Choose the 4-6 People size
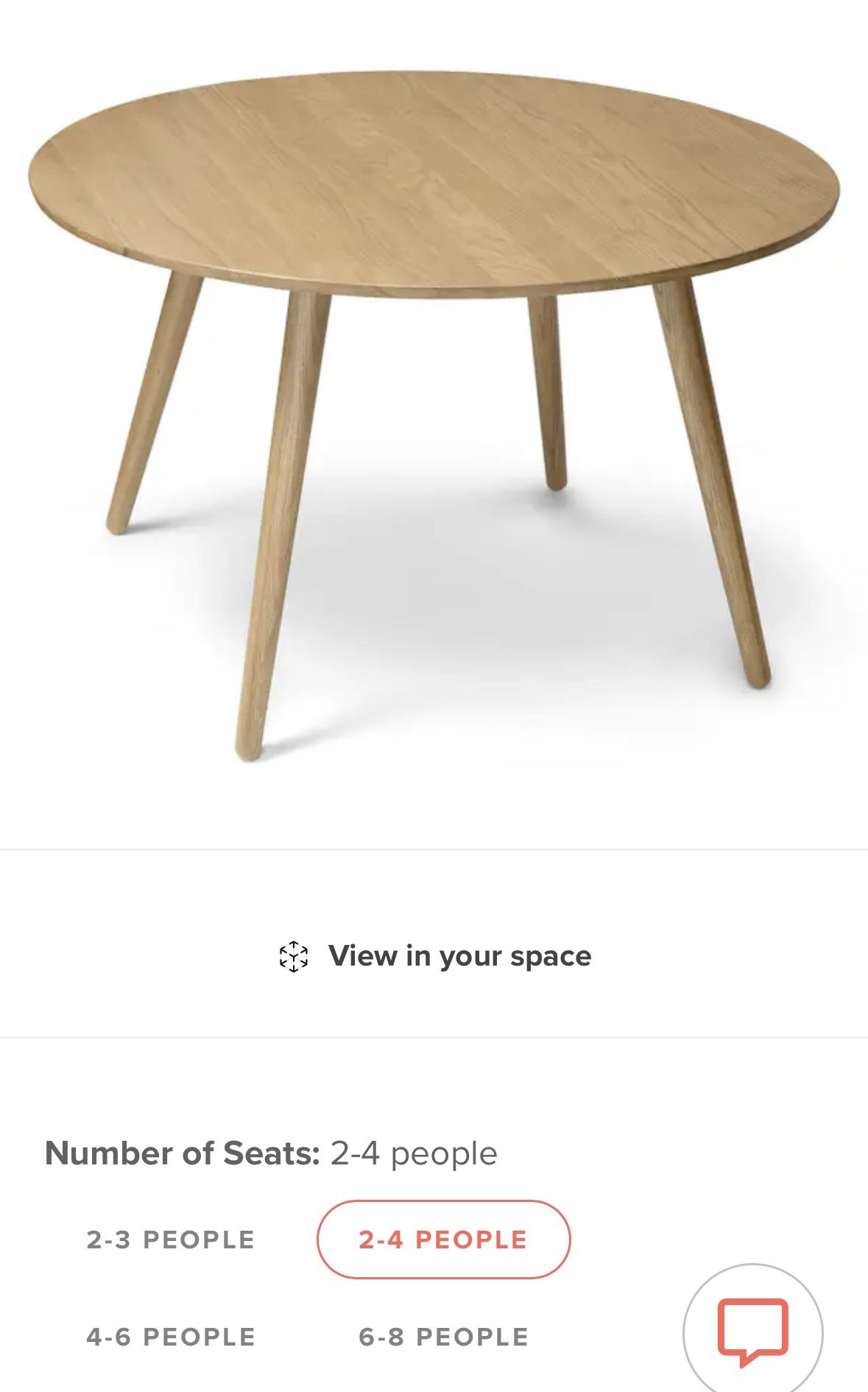Screen dimensions: 868x1392 pyautogui.click(x=171, y=1337)
